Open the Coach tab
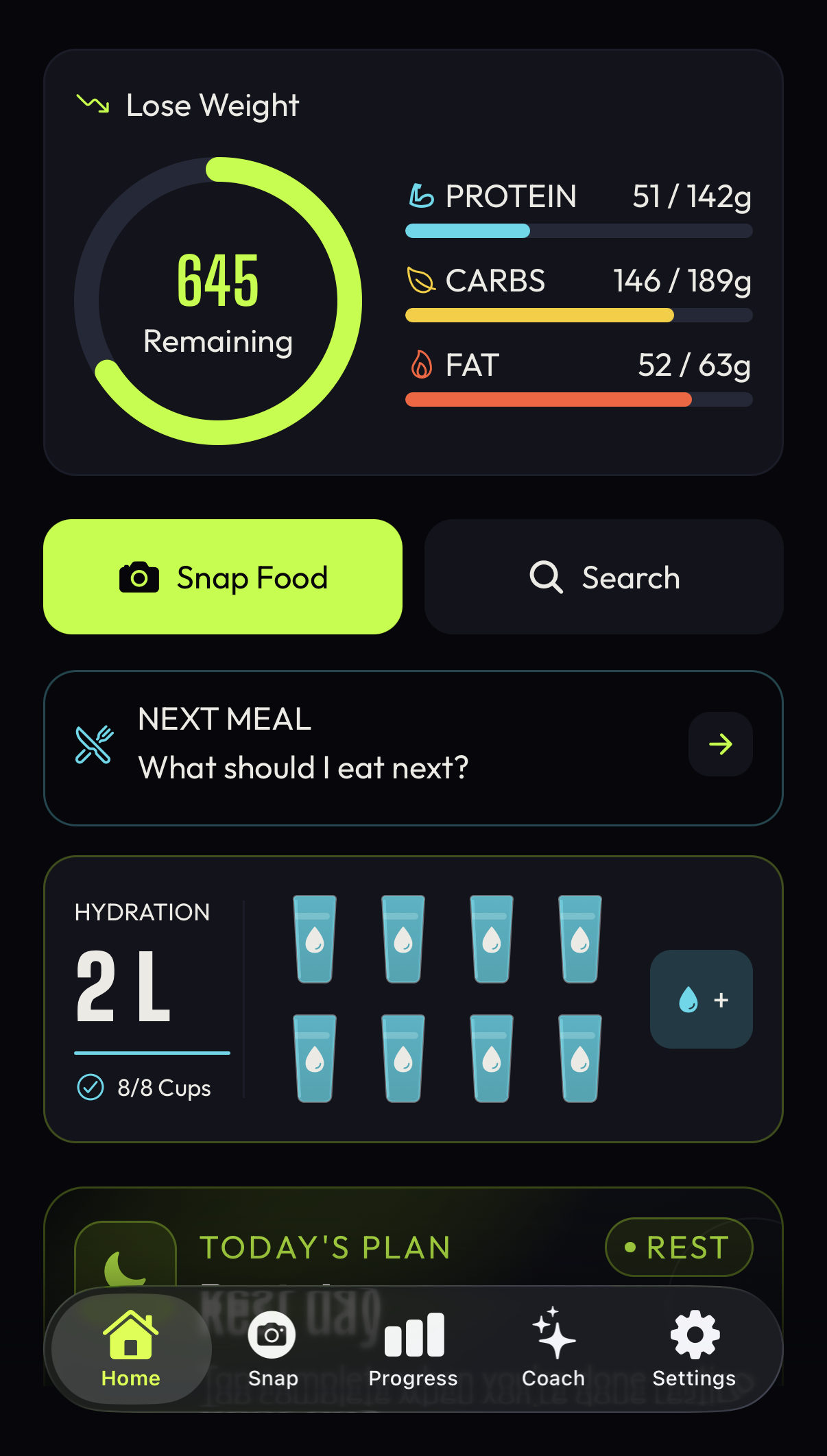 [553, 1349]
